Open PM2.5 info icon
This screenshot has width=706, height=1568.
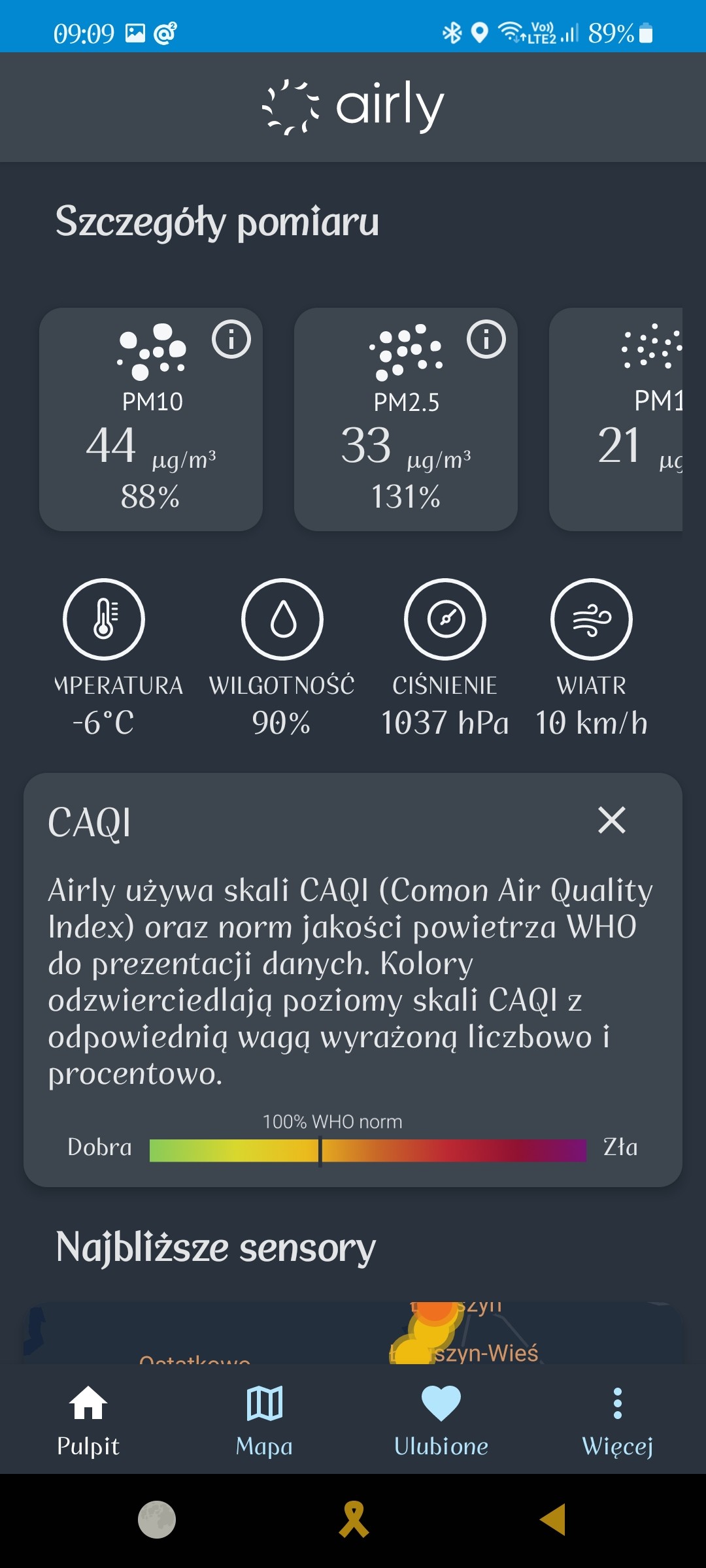[x=486, y=339]
